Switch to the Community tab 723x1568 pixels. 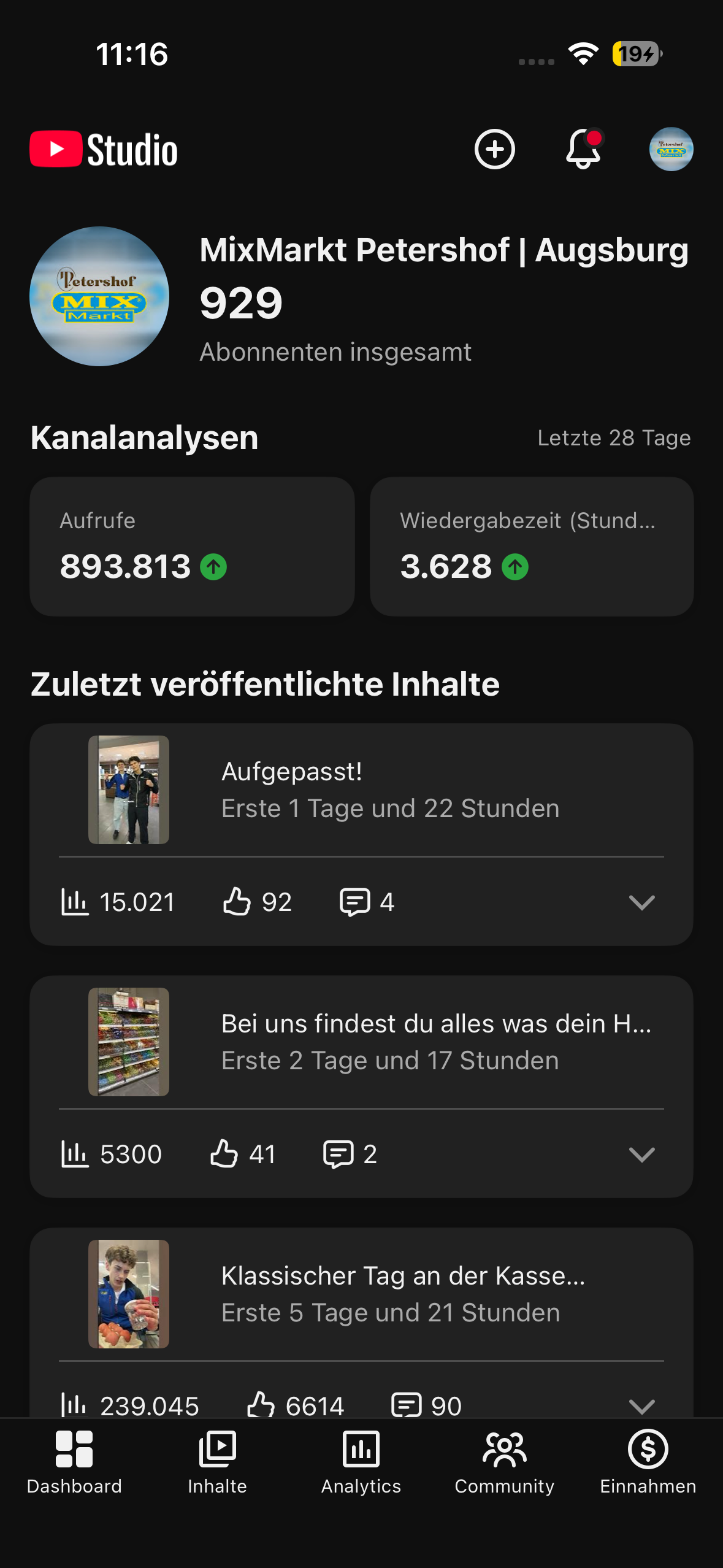coord(504,1462)
